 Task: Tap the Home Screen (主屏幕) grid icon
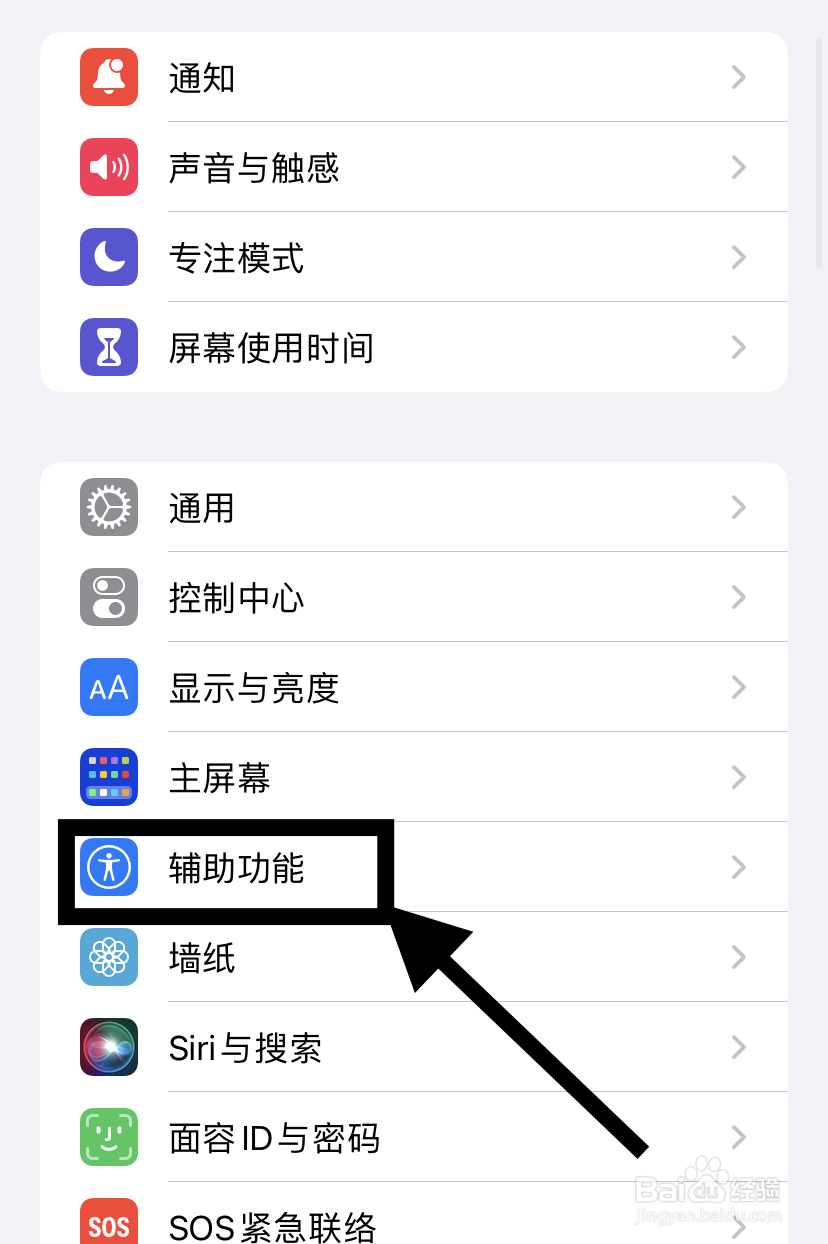(x=108, y=777)
